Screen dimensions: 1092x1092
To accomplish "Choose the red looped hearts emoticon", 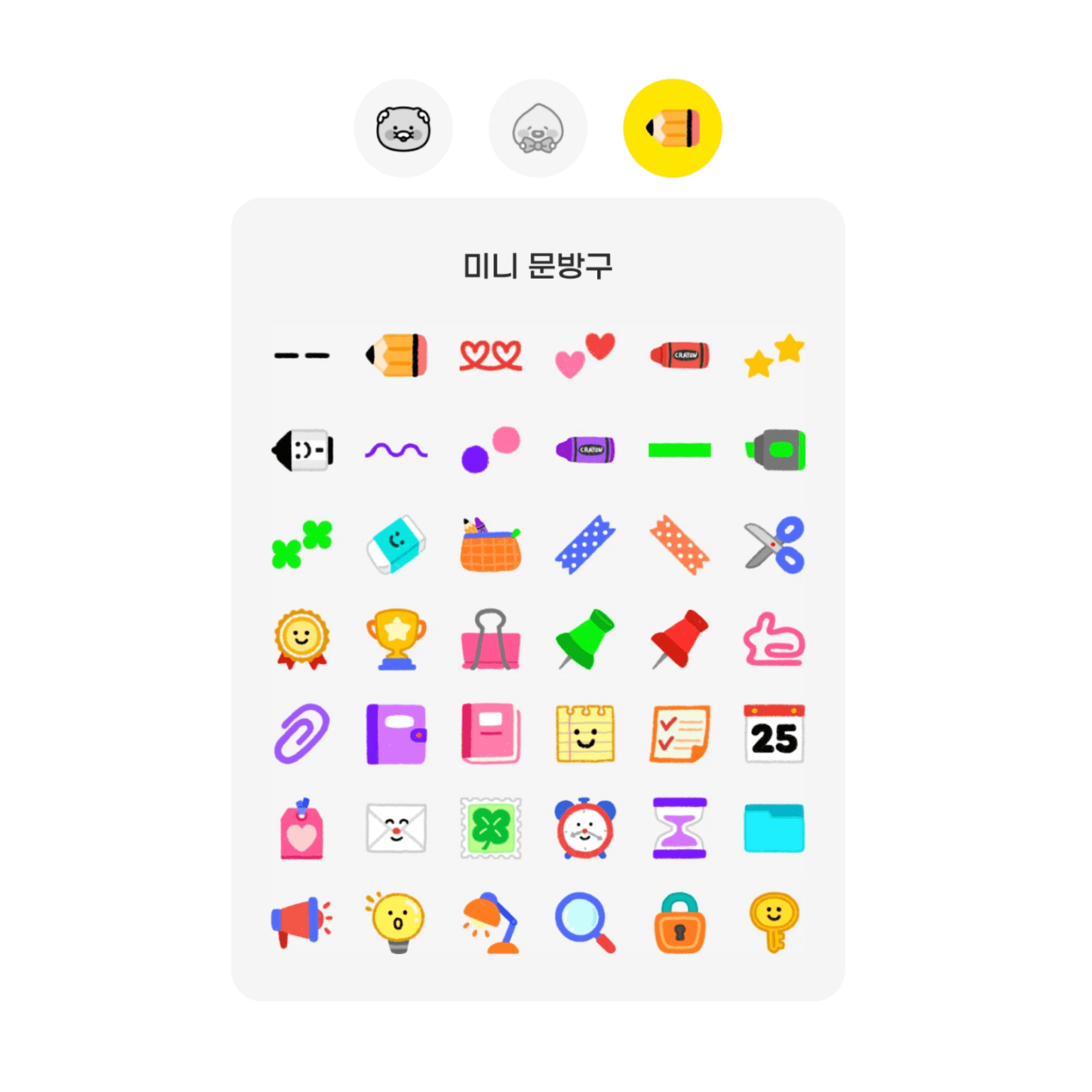I will (x=491, y=355).
